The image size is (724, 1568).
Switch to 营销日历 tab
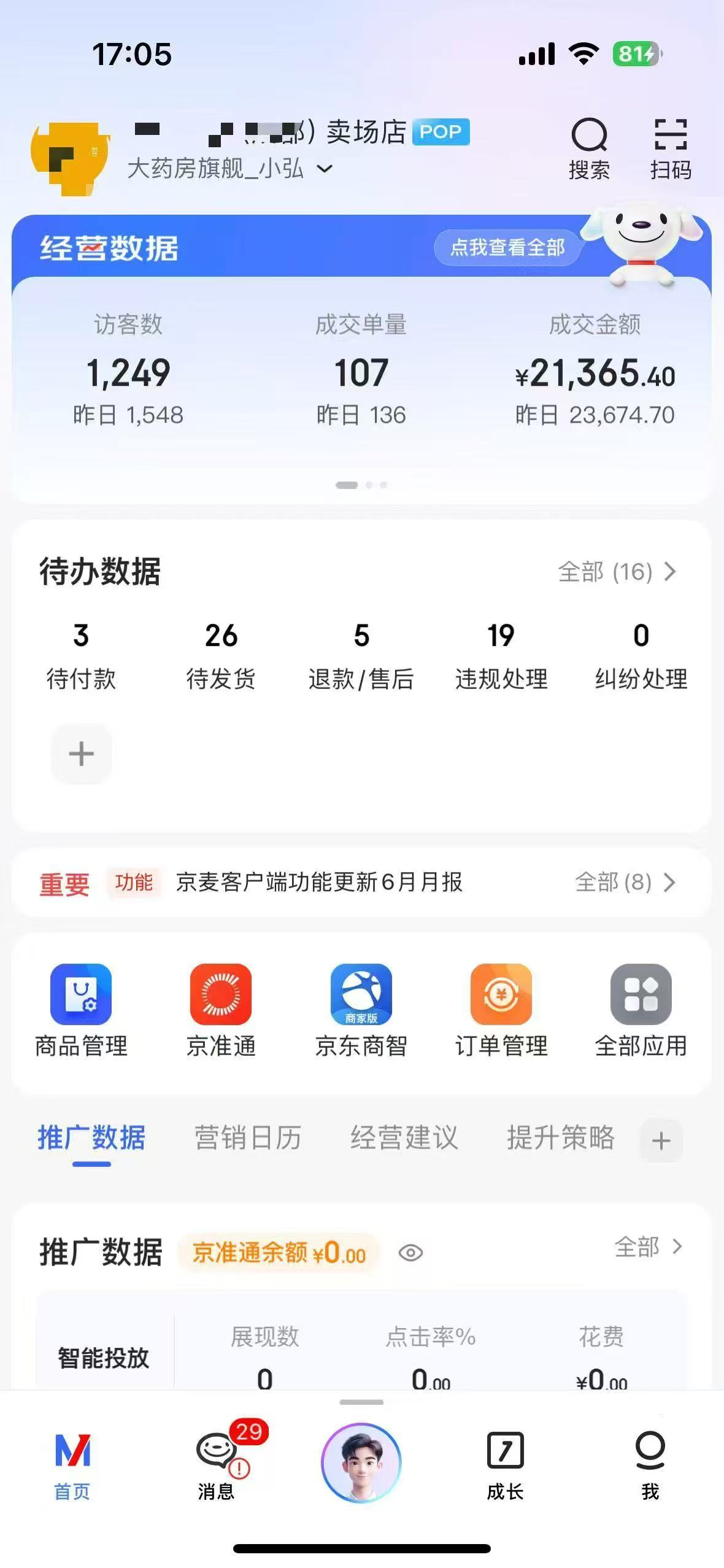tap(248, 1138)
